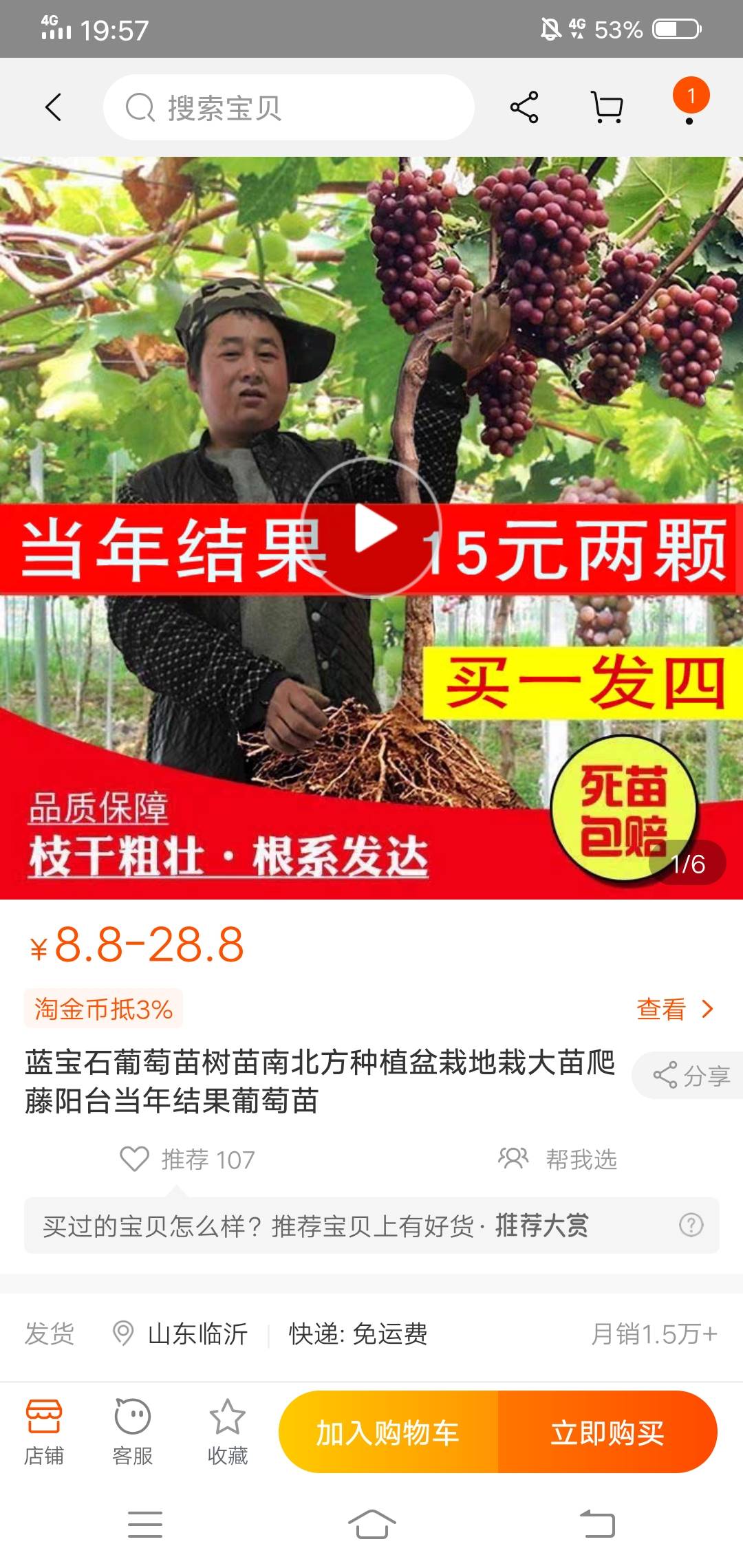Tap the 搜索宝贝 search box
Screen dimensions: 743x1568
click(x=288, y=107)
